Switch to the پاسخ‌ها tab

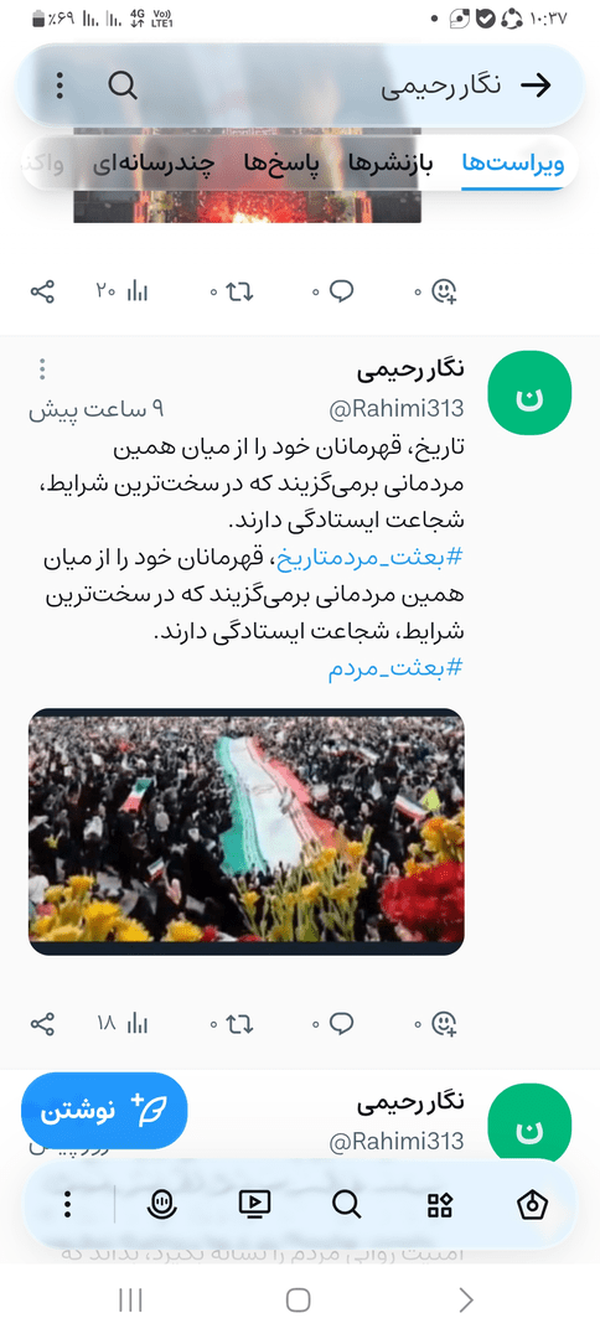(290, 164)
